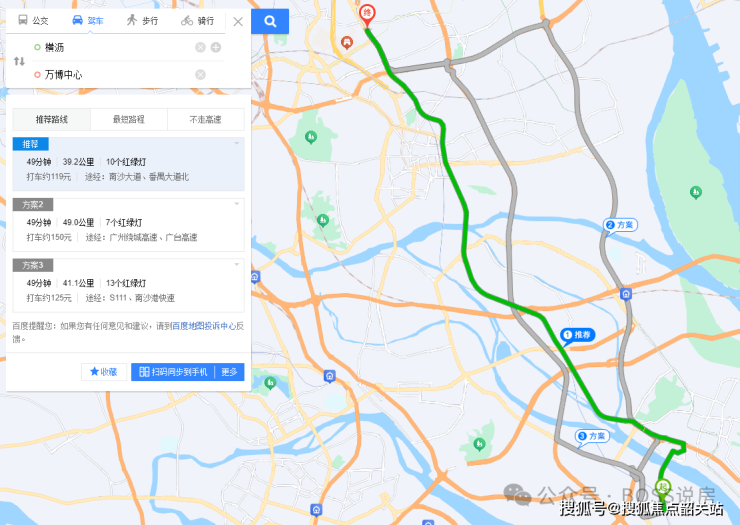Switch to the 骑行 cycling mode

(x=197, y=21)
